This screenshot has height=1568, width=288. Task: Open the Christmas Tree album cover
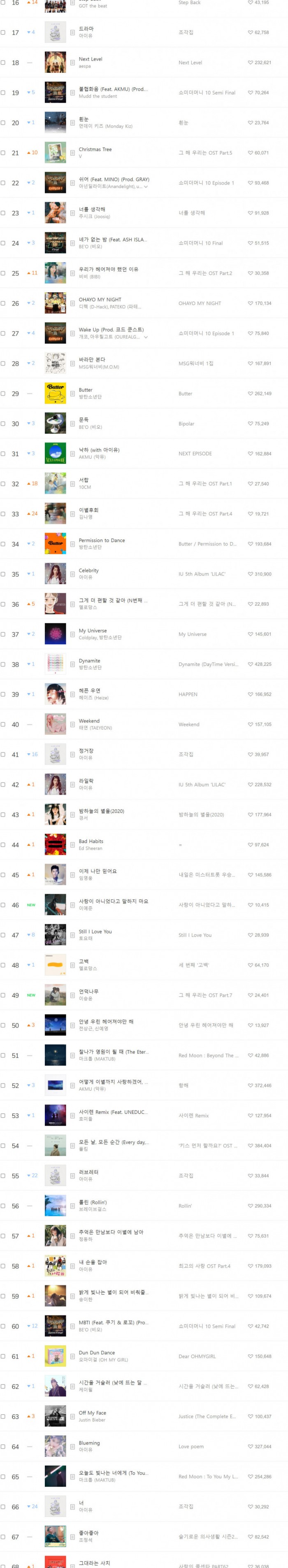tap(56, 153)
